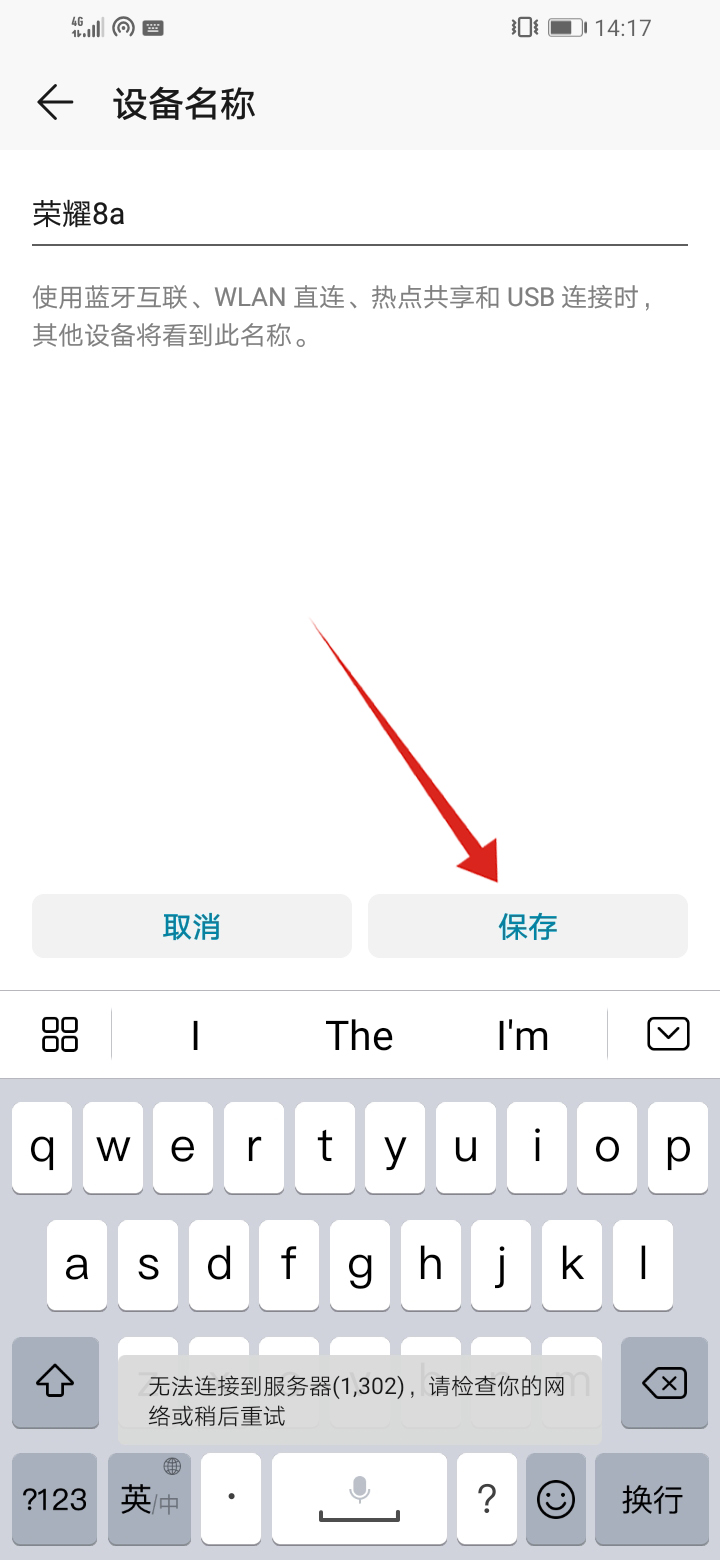The width and height of the screenshot is (720, 1560).
Task: Go back from the 设备名称 screen
Action: [x=55, y=103]
